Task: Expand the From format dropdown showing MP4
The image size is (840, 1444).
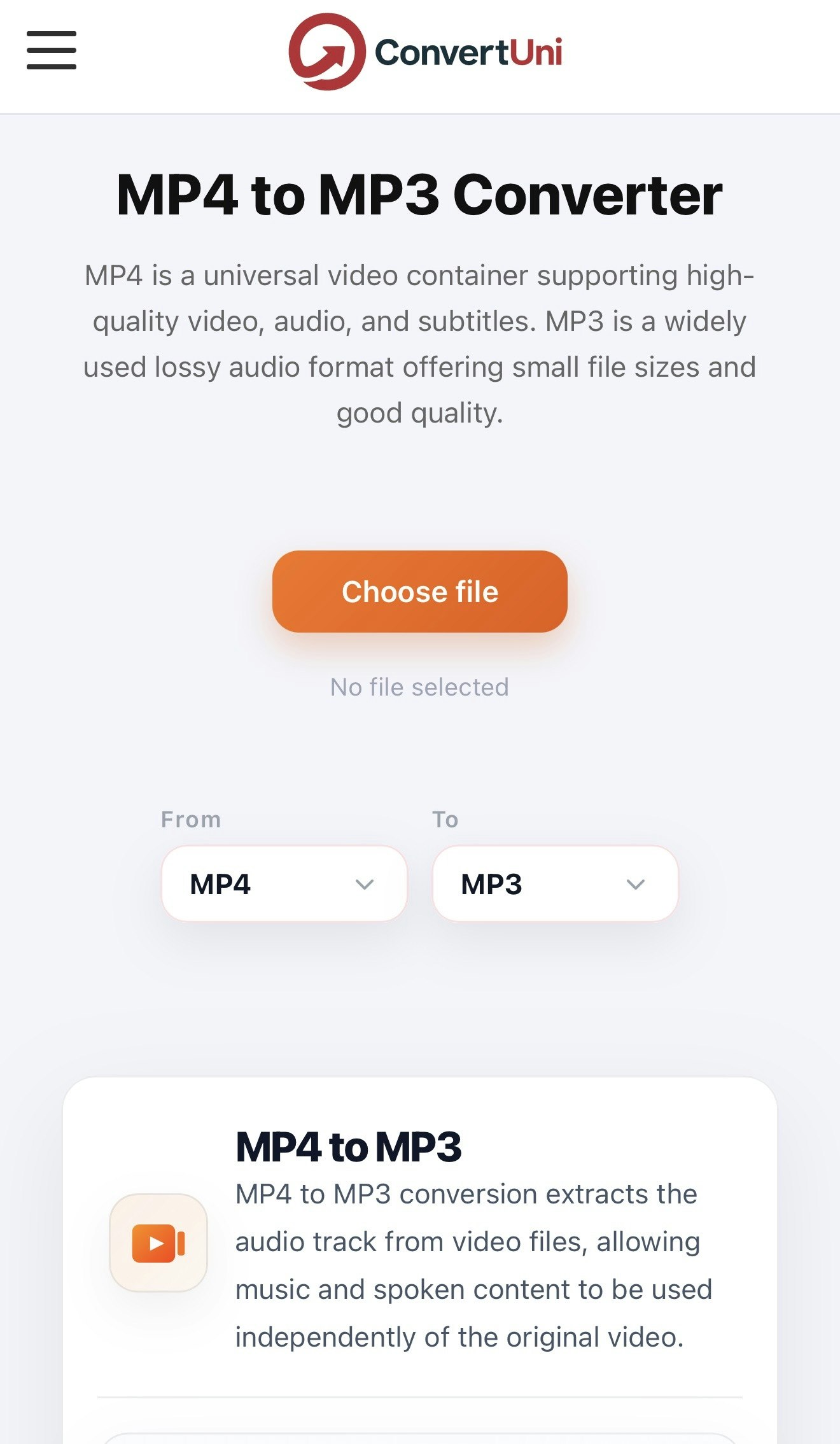Action: (284, 884)
